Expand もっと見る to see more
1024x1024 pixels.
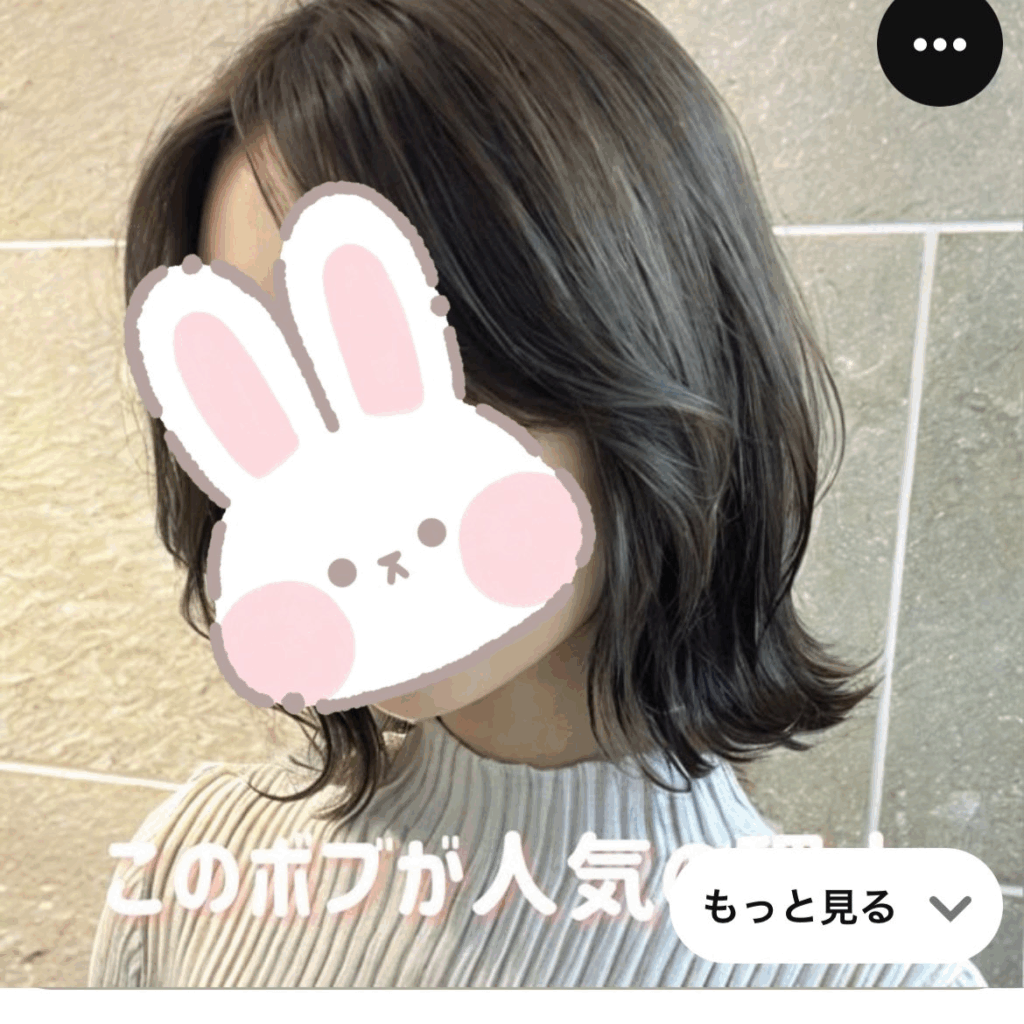(836, 906)
